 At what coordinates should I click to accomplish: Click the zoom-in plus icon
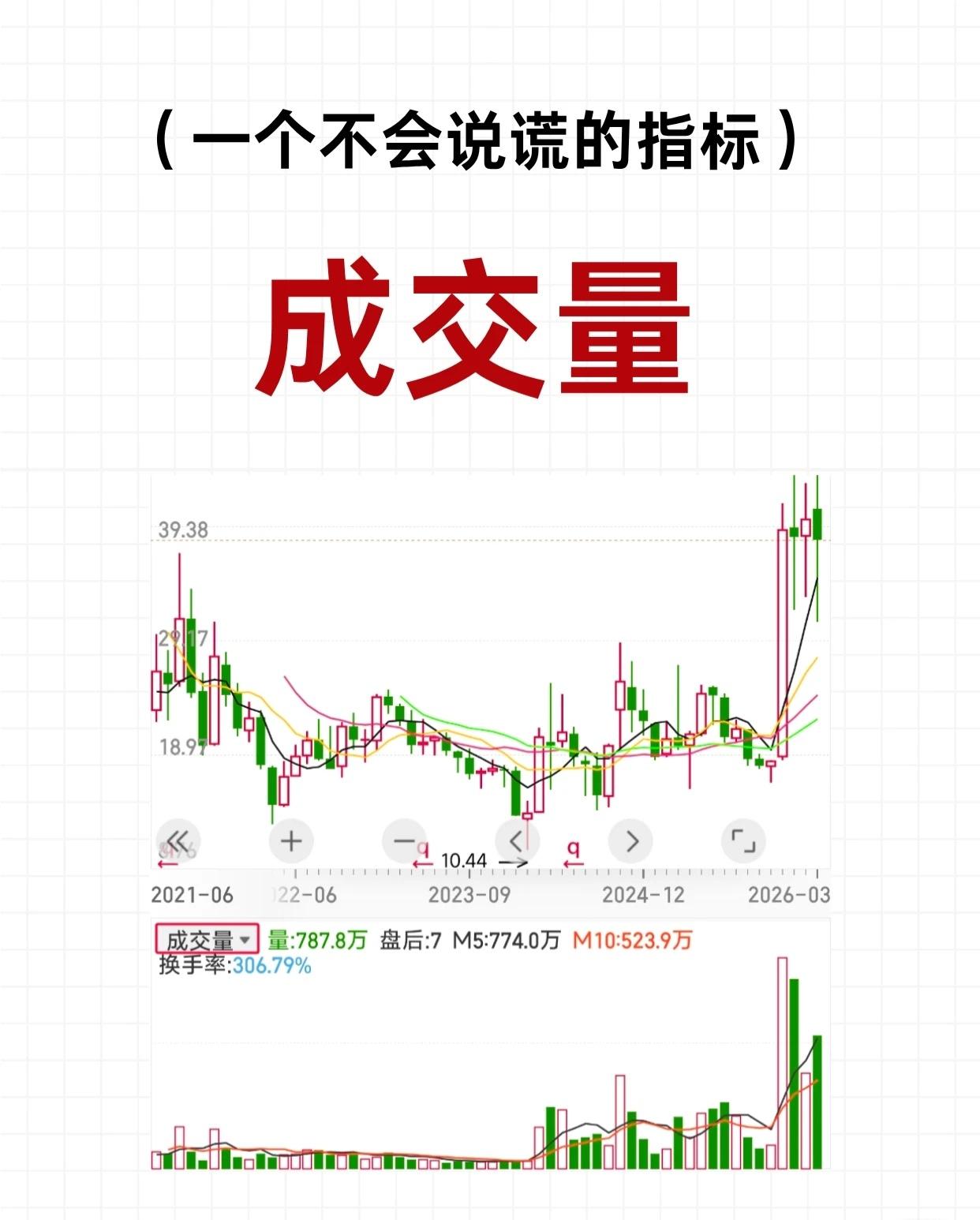point(290,840)
